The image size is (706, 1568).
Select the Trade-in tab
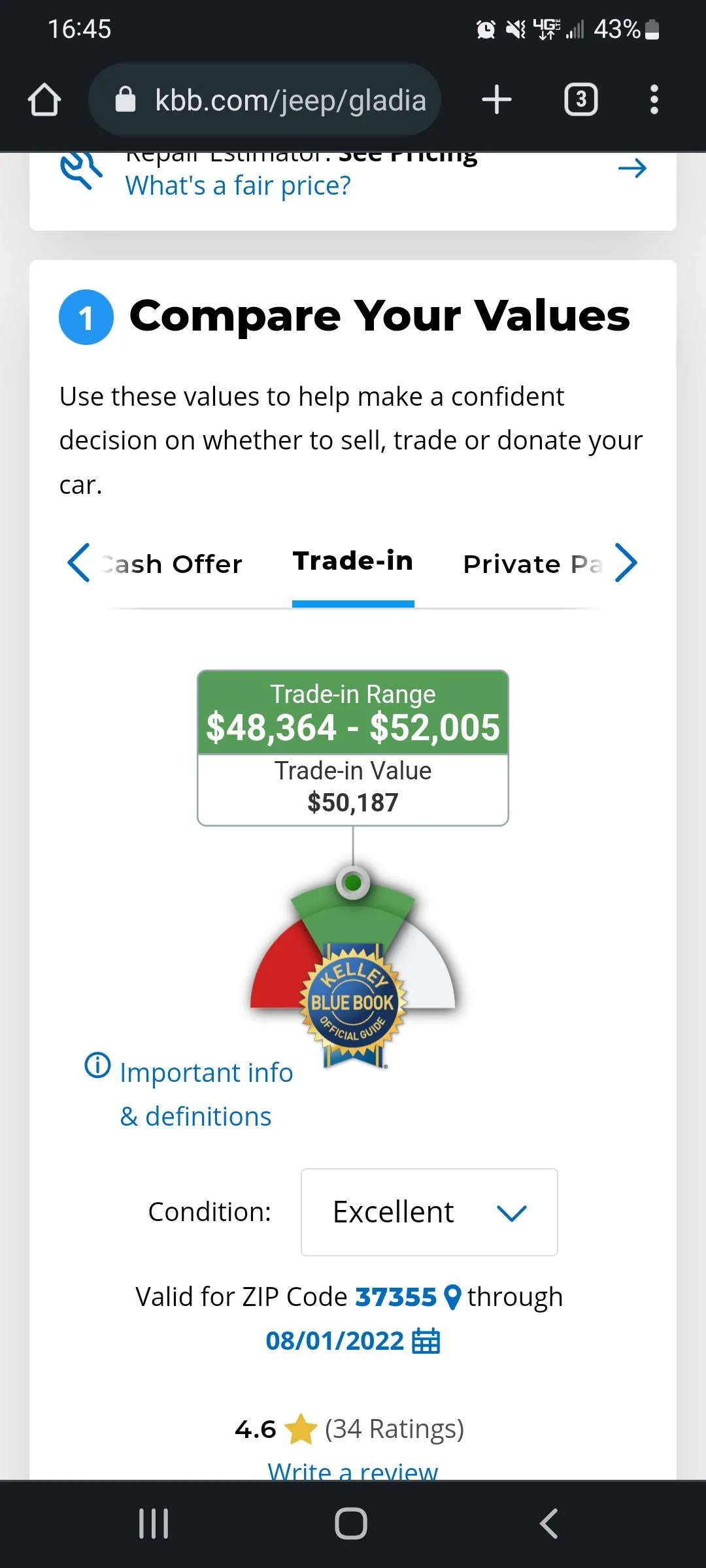coord(353,561)
